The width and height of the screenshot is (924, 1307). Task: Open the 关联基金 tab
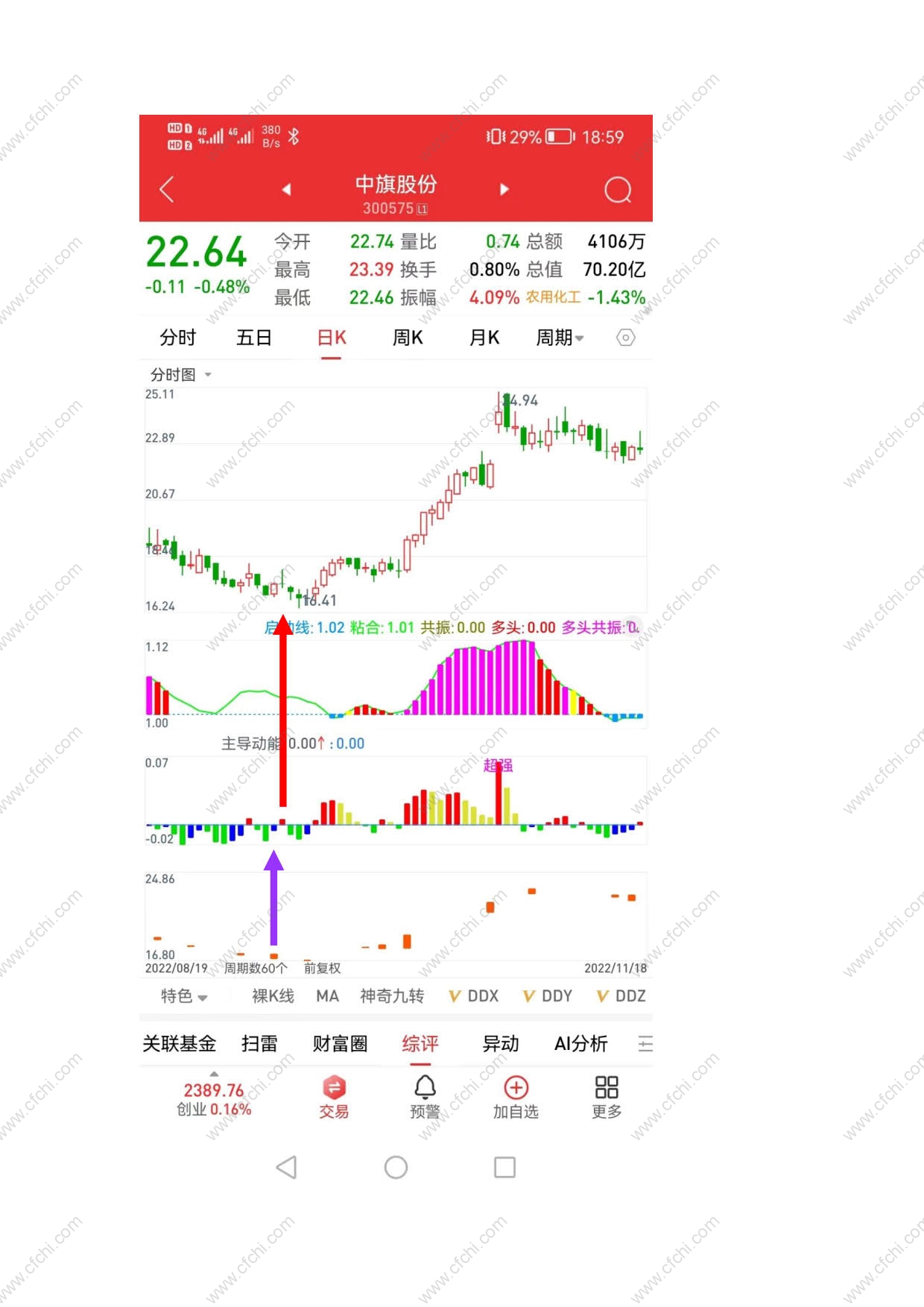pos(180,1044)
